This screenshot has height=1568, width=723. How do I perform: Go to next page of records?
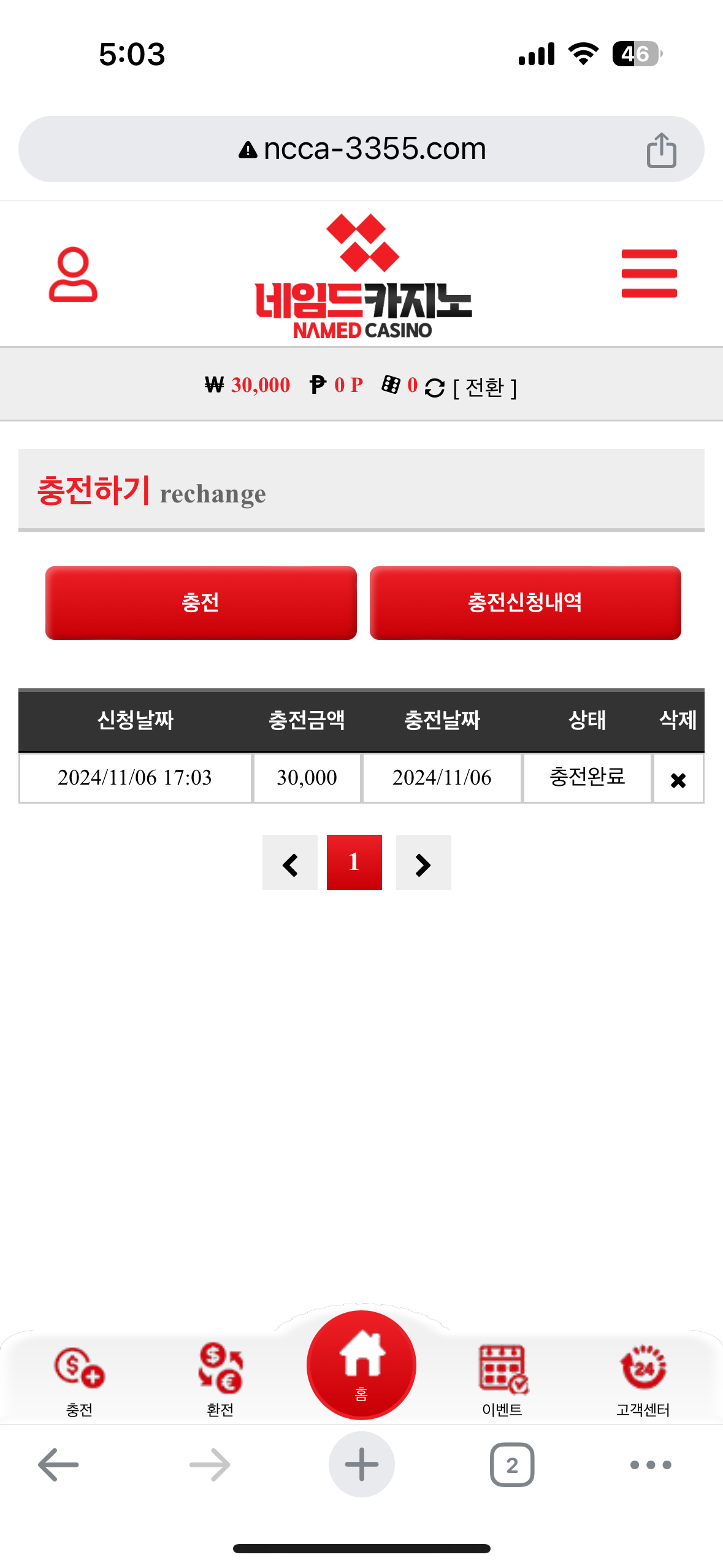click(x=423, y=863)
